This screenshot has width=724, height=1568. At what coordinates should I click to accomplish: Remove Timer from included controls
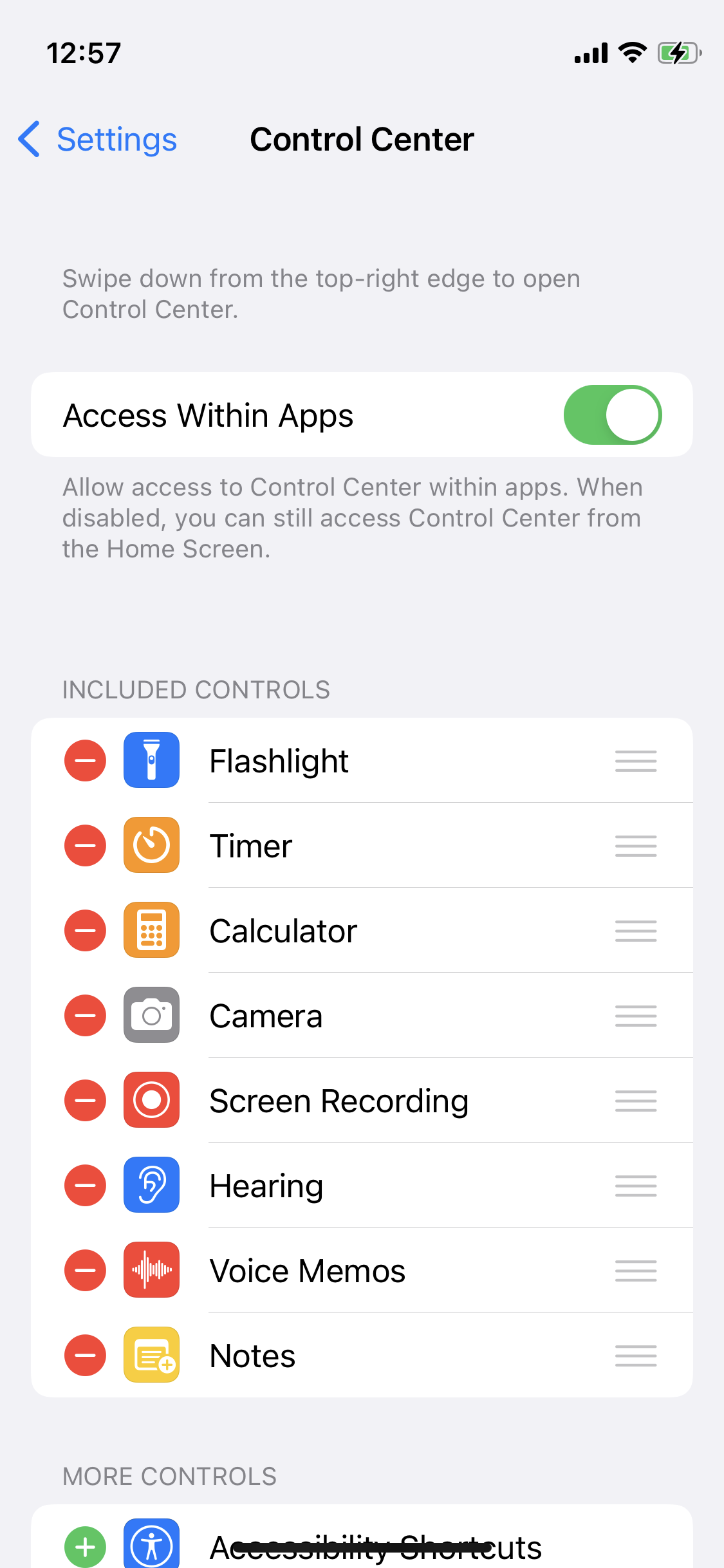pyautogui.click(x=85, y=846)
